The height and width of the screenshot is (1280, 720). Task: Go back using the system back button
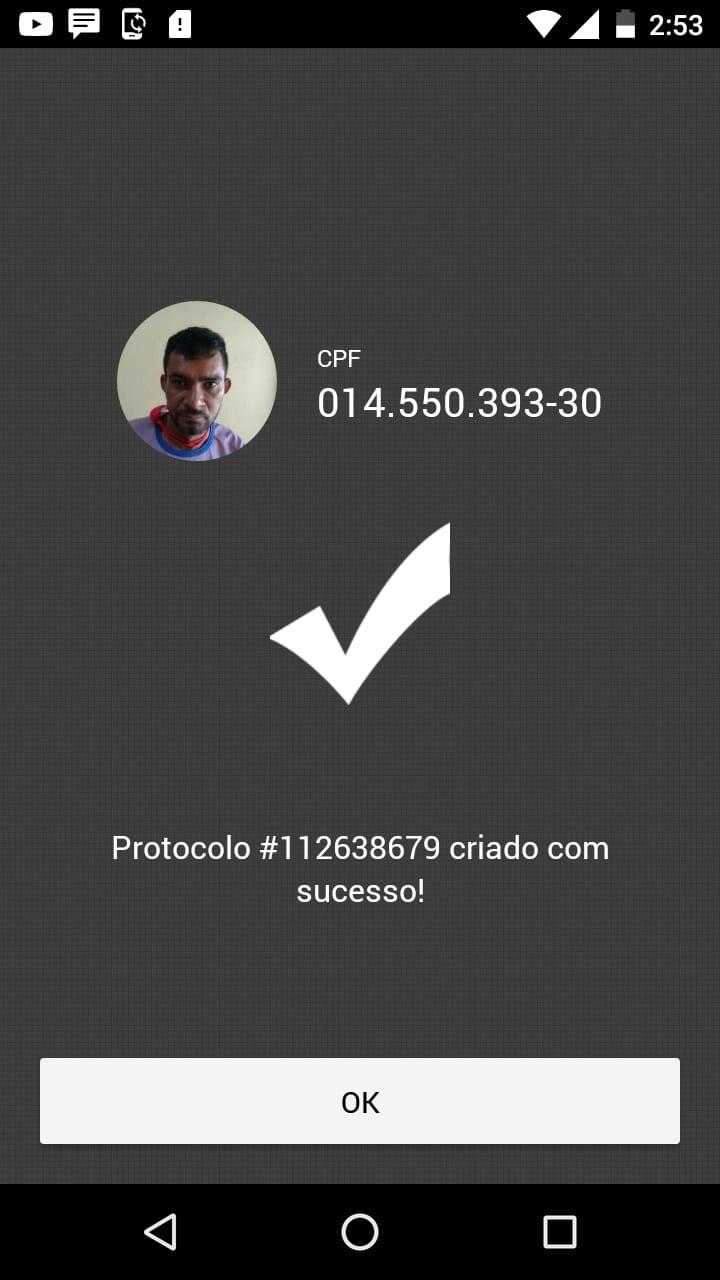click(160, 1232)
